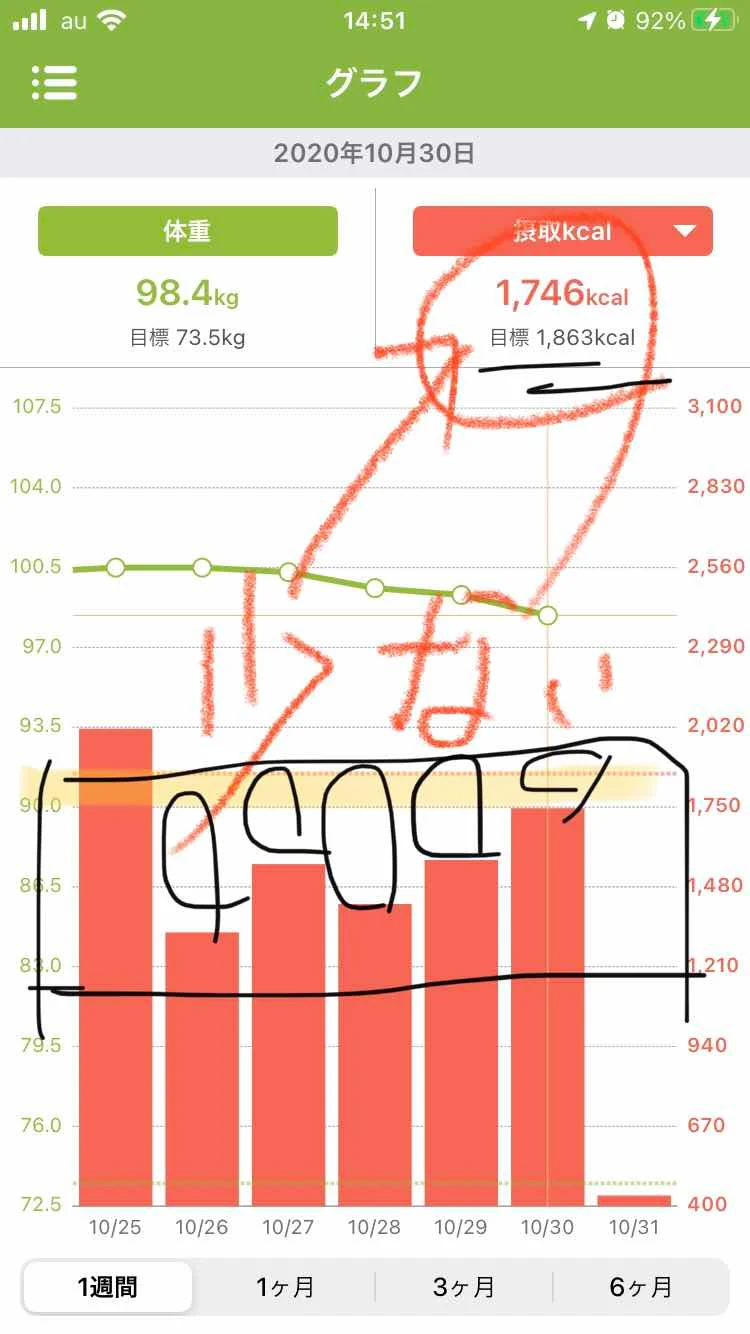
Task: Open the menu list icon
Action: pos(54,83)
